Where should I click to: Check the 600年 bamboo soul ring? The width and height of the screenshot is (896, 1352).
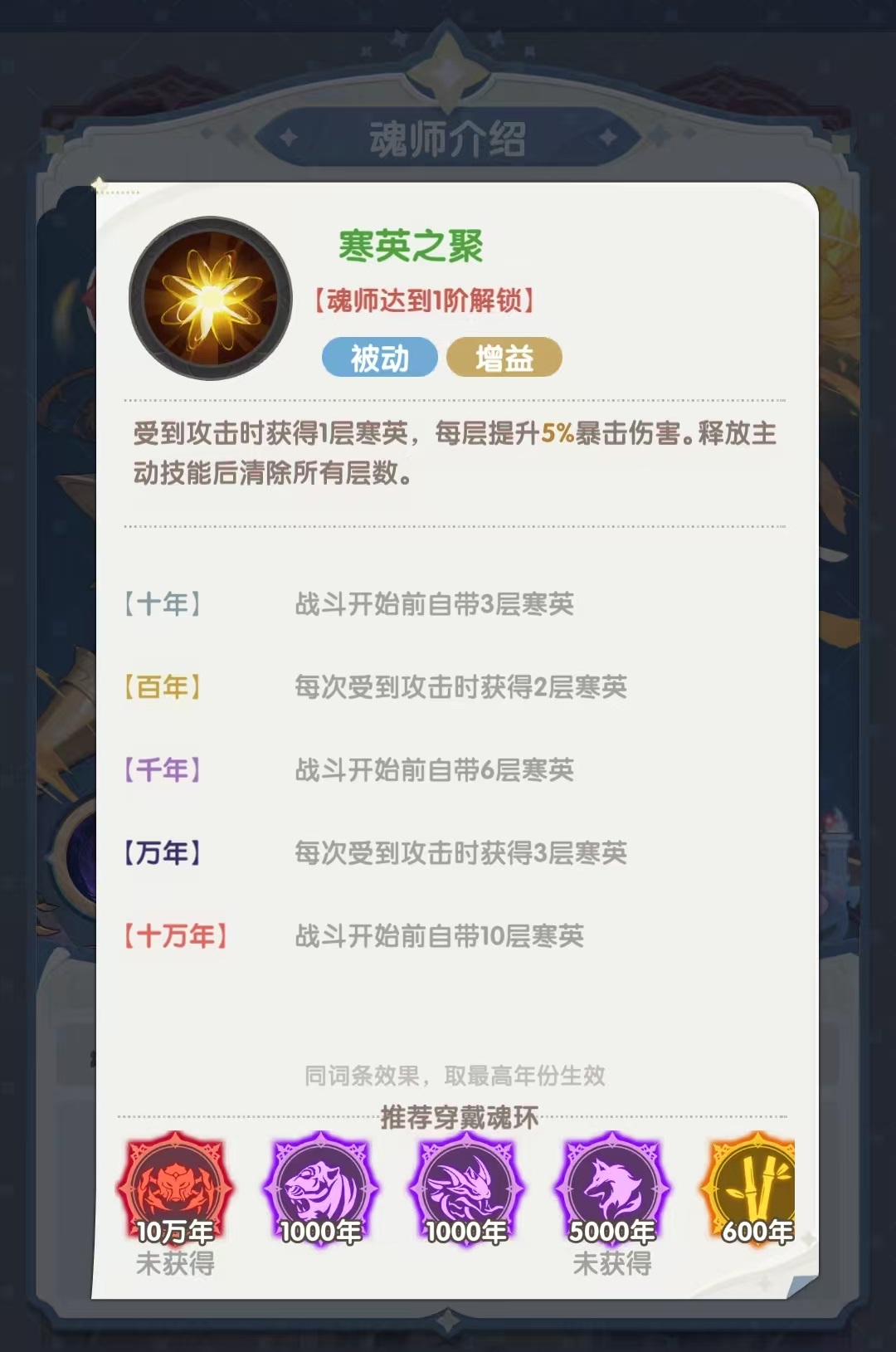(x=753, y=1188)
